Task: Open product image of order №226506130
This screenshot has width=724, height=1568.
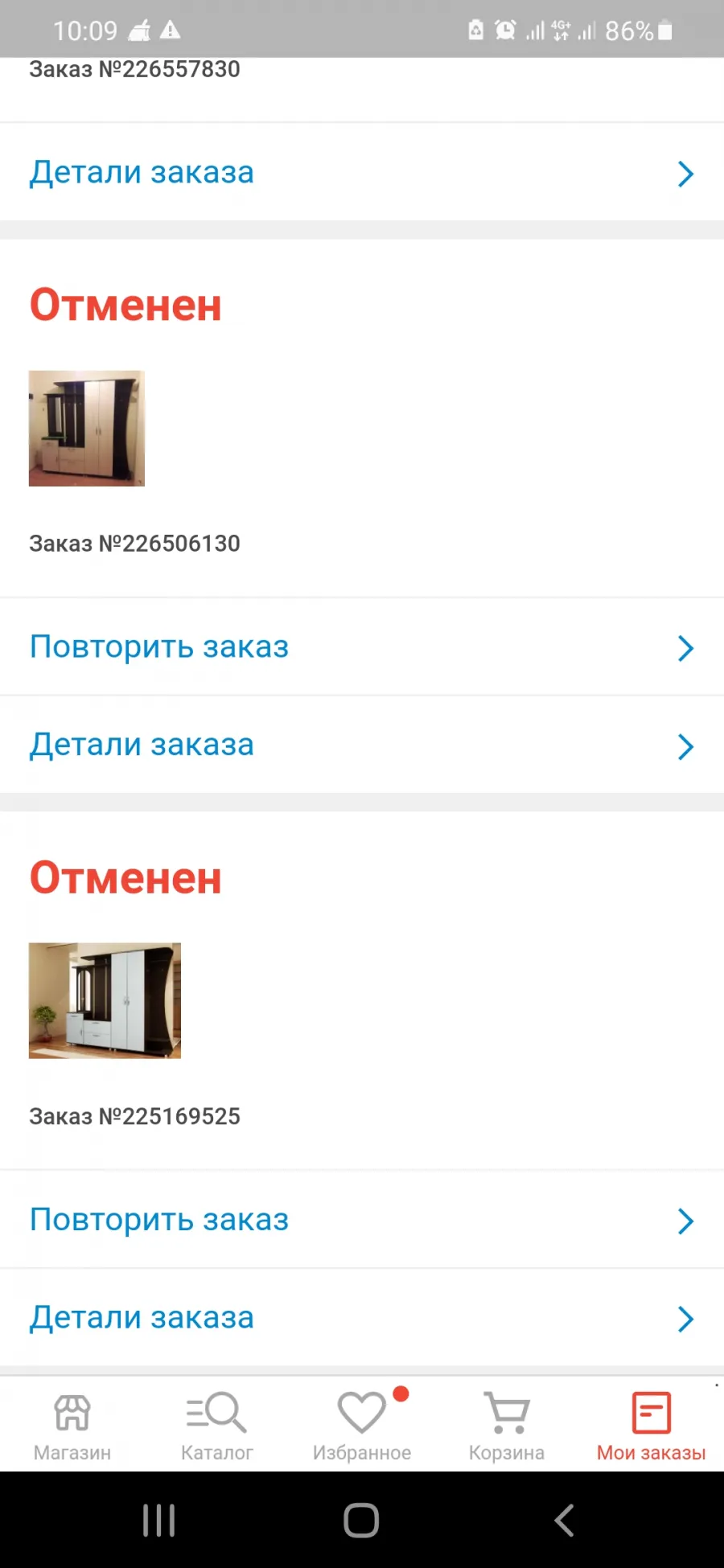Action: coord(87,429)
